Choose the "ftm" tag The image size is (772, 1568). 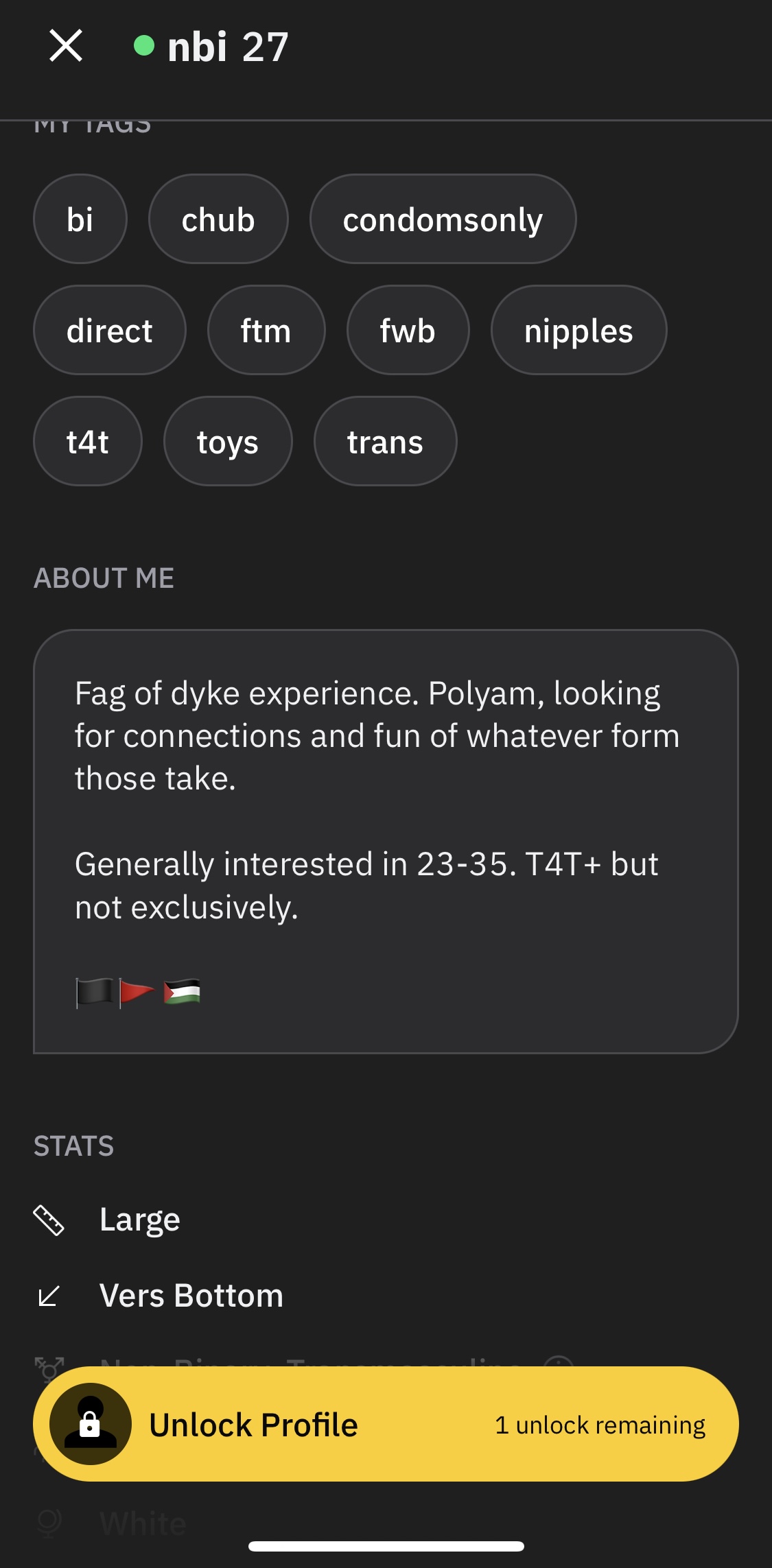(266, 331)
